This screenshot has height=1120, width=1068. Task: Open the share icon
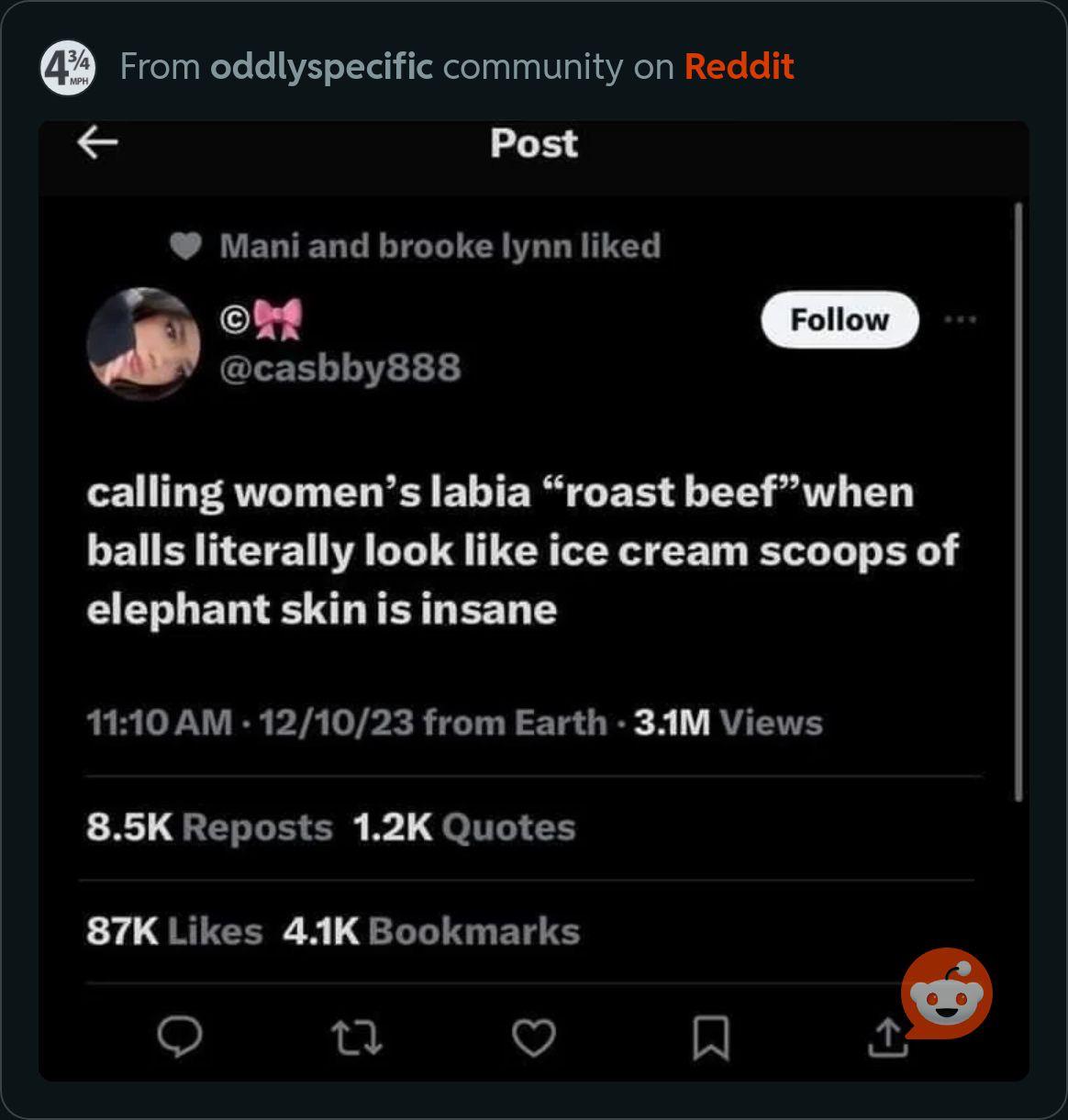886,1037
